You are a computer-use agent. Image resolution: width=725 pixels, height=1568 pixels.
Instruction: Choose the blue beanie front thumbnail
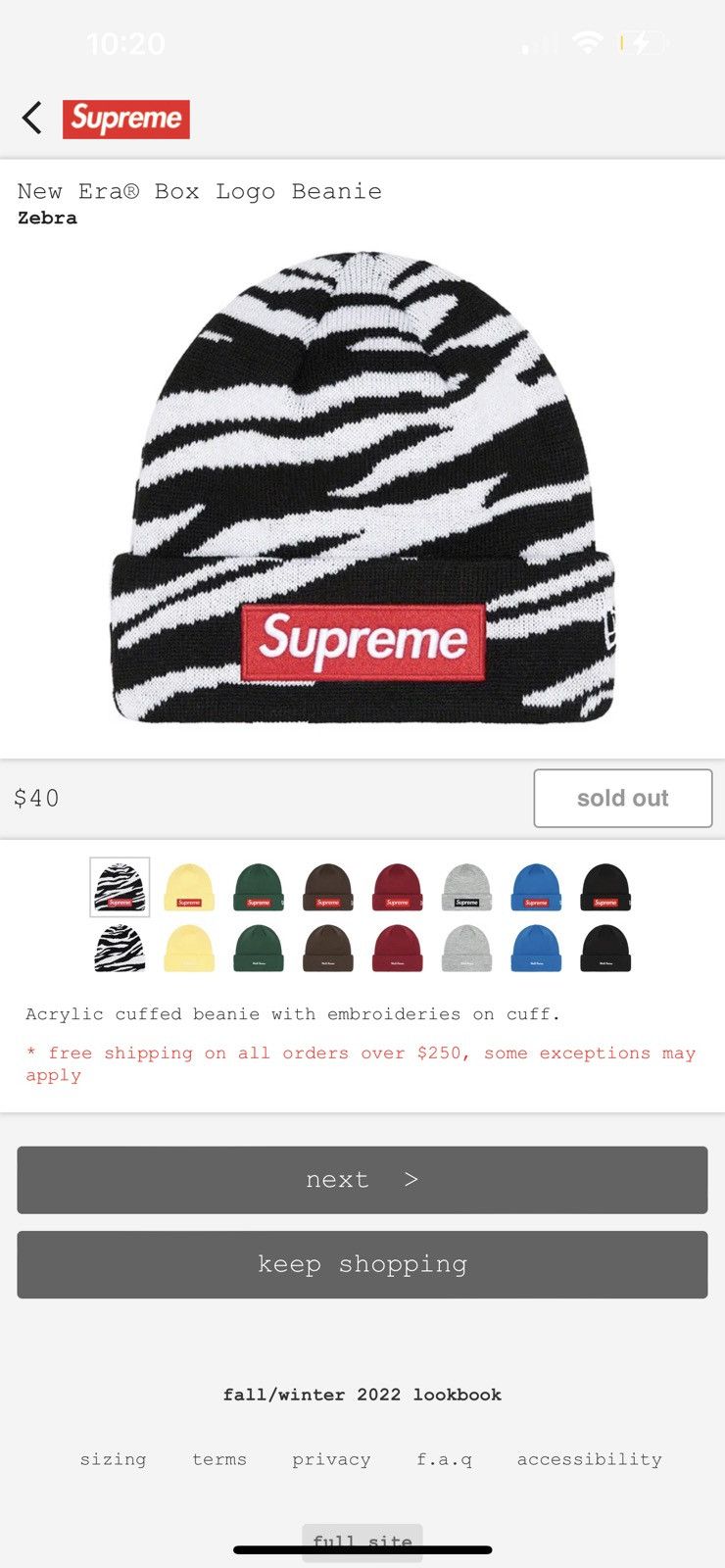(536, 887)
